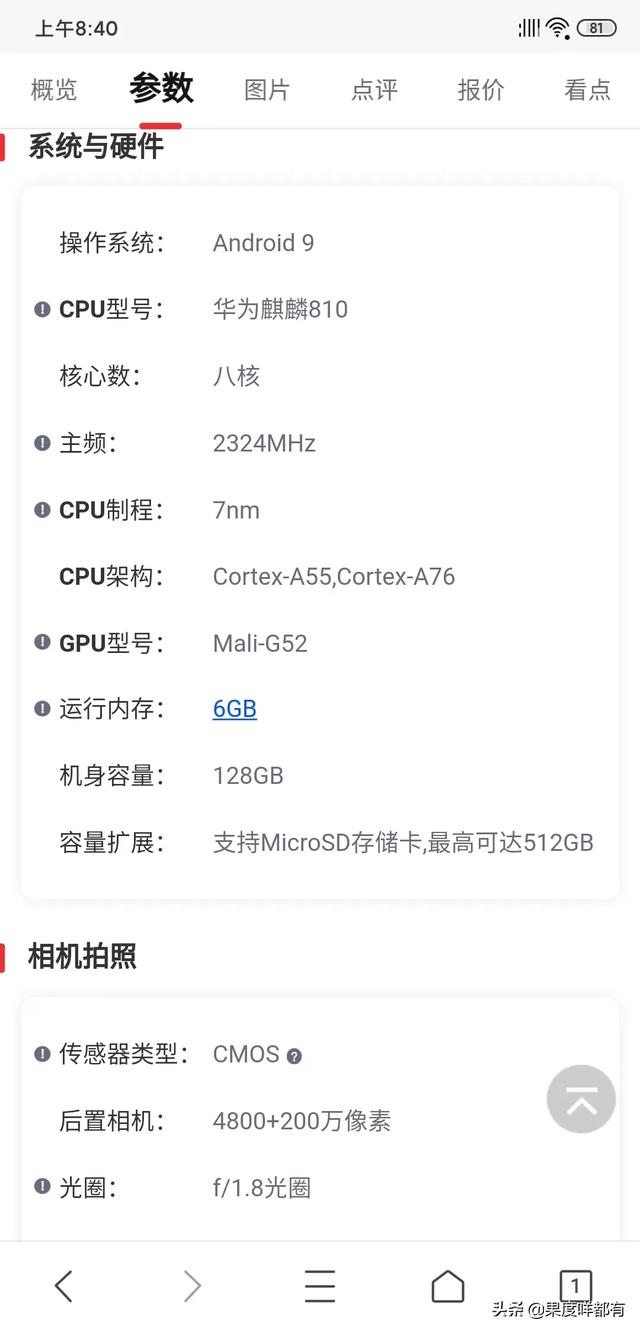Screen dimensions: 640x1332
Task: Go back in the browser
Action: coord(64,1286)
